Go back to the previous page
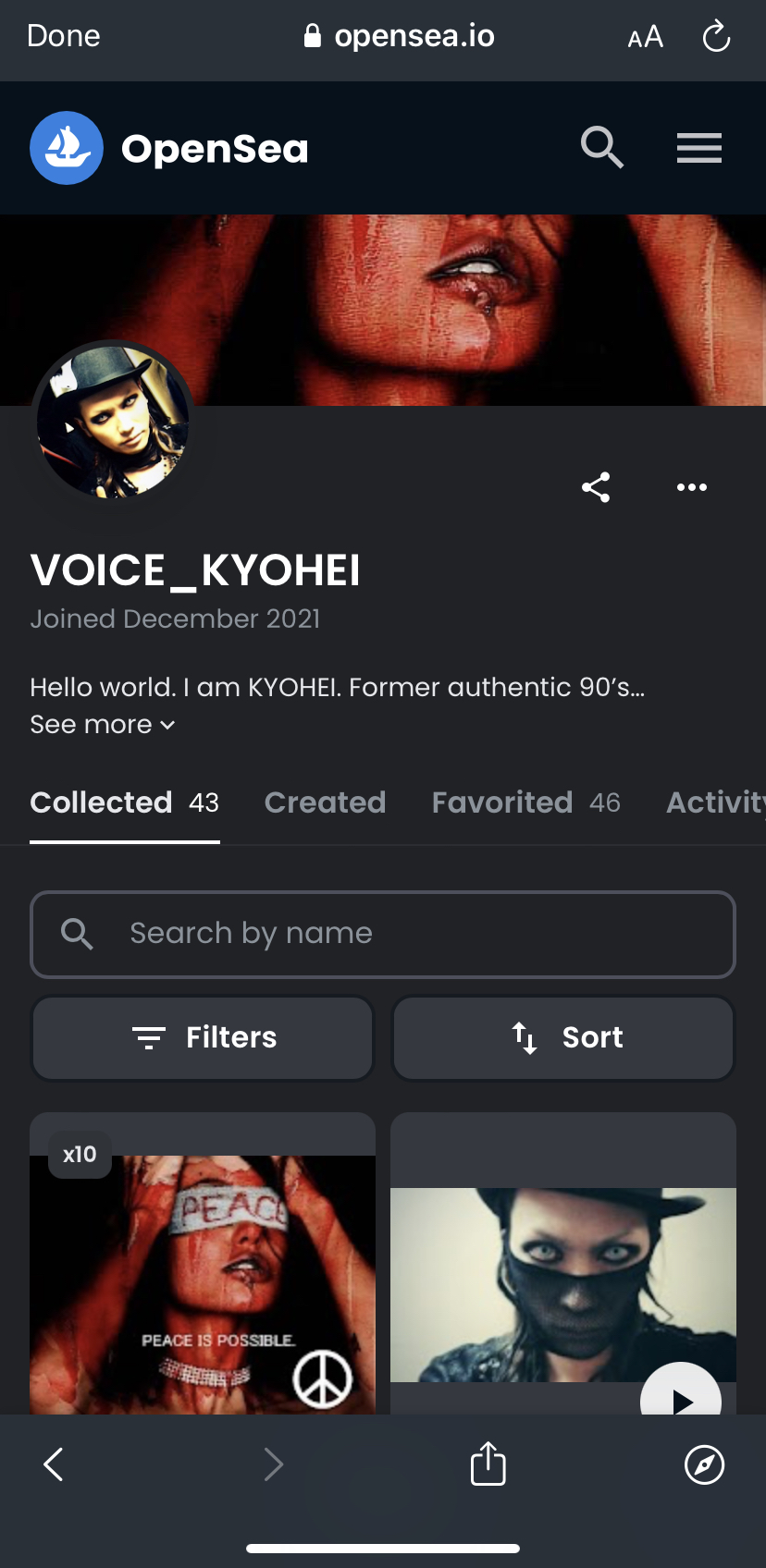766x1568 pixels. 54,1464
